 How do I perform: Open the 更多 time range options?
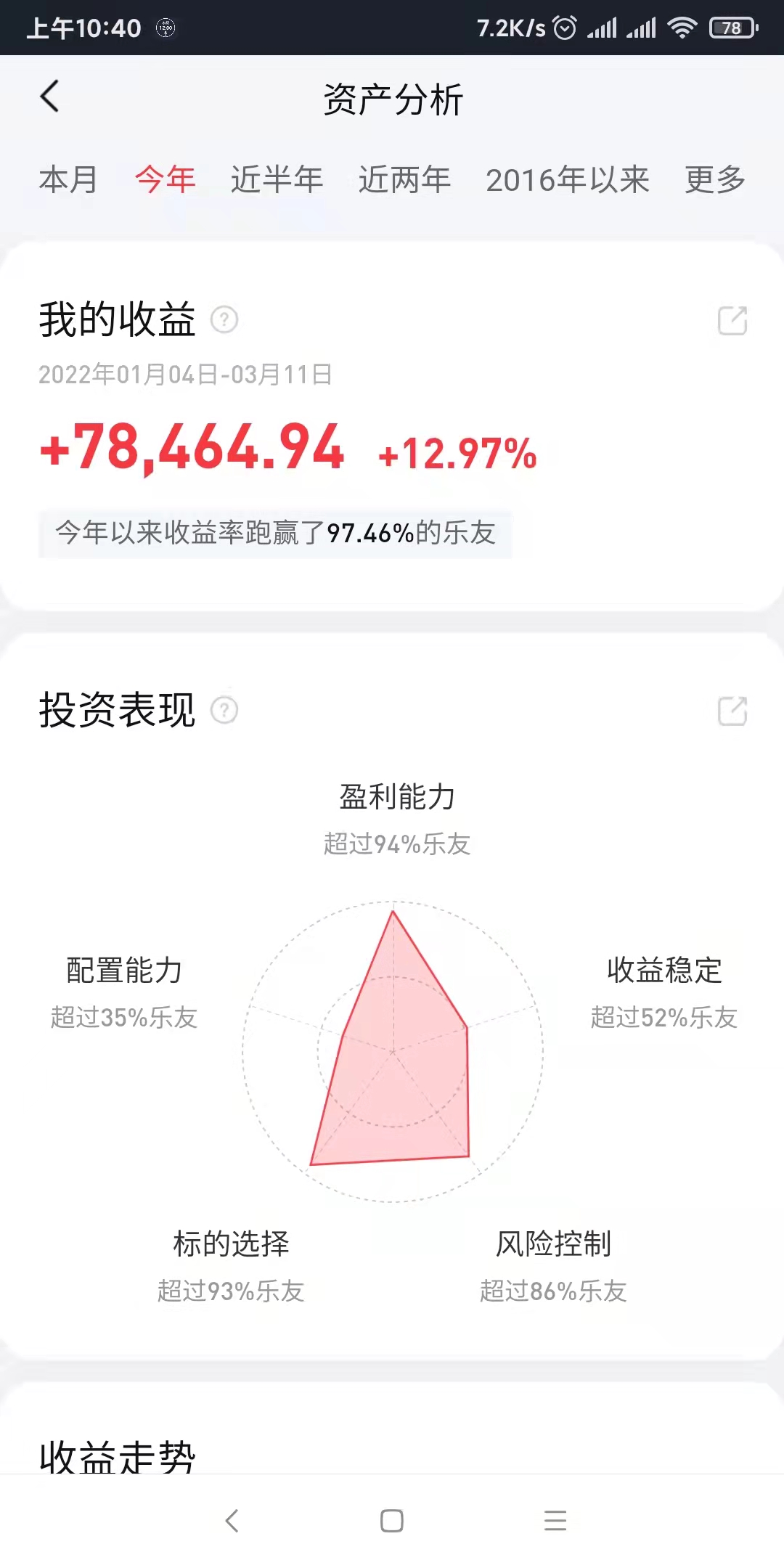click(x=715, y=179)
